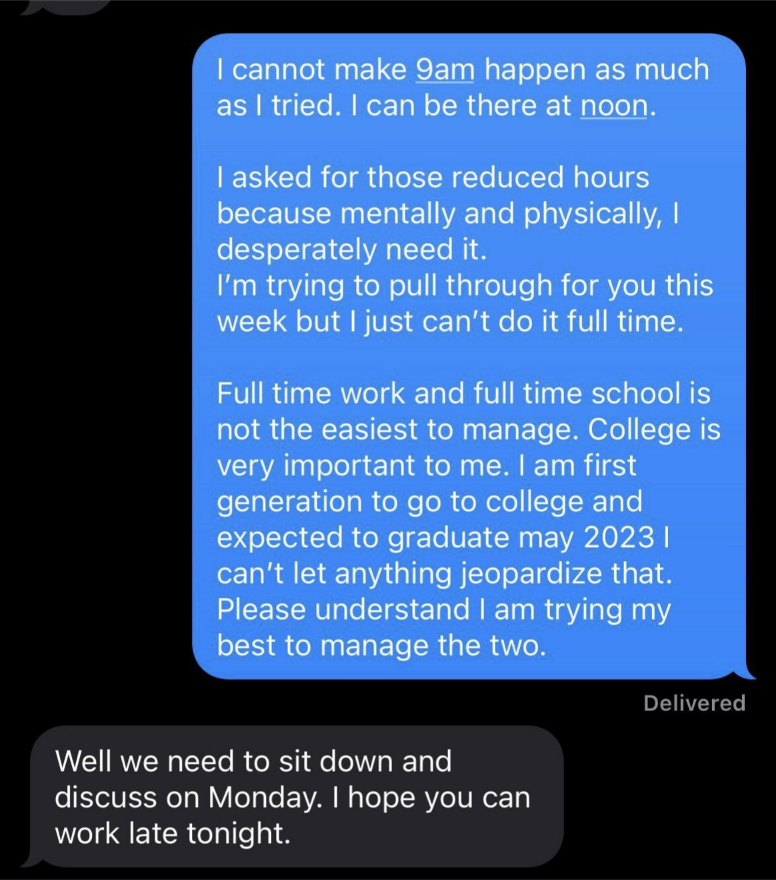Open the underlined noon time link
The height and width of the screenshot is (880, 776).
pos(614,105)
